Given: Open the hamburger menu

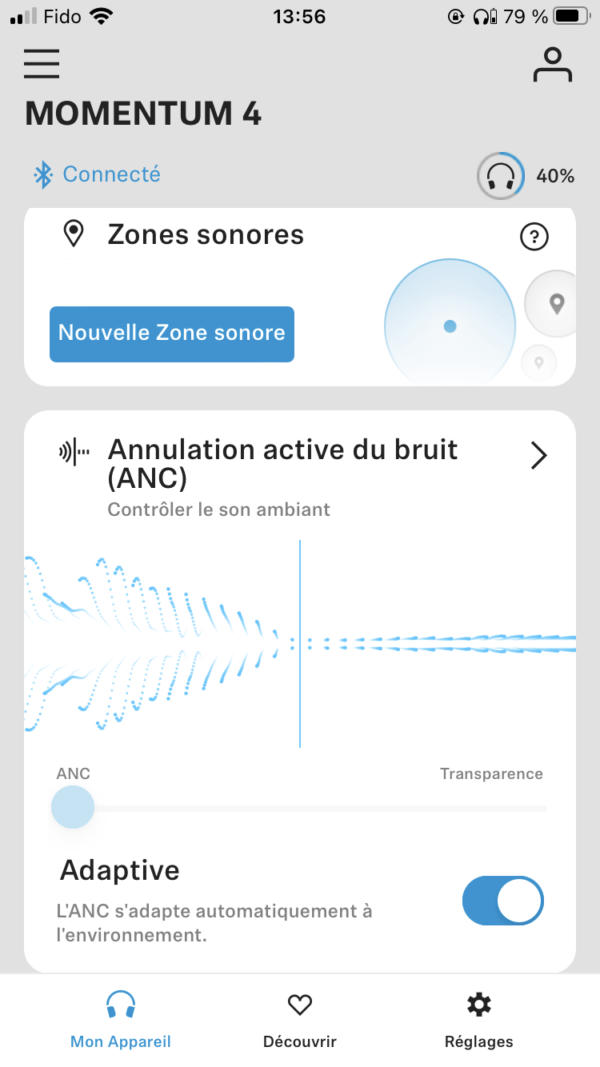Looking at the screenshot, I should tap(42, 64).
